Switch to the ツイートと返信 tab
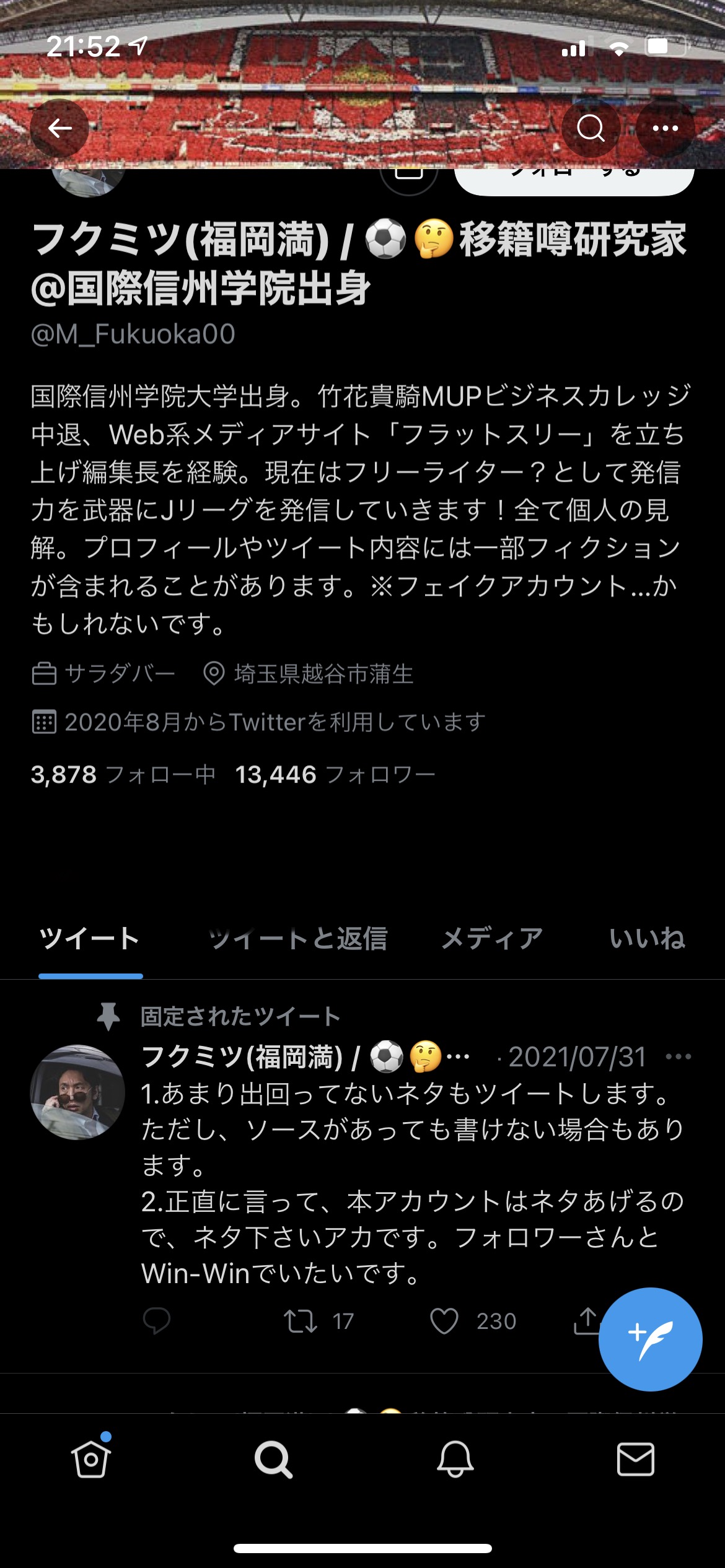The height and width of the screenshot is (1568, 725). coord(298,939)
